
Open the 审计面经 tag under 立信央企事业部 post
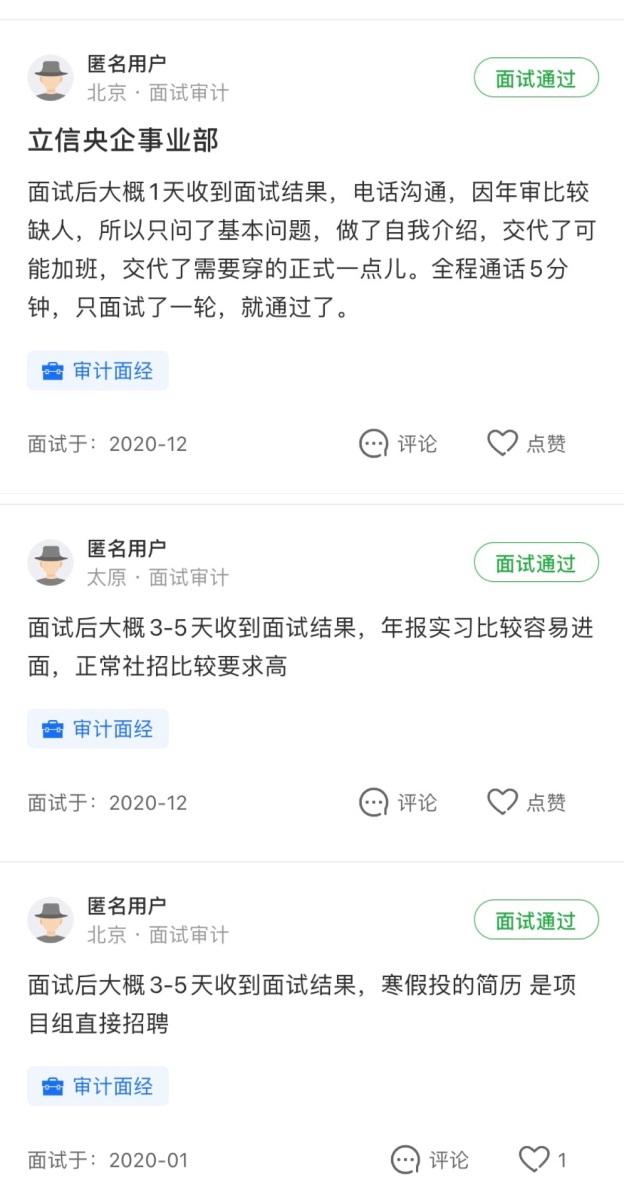[x=98, y=371]
